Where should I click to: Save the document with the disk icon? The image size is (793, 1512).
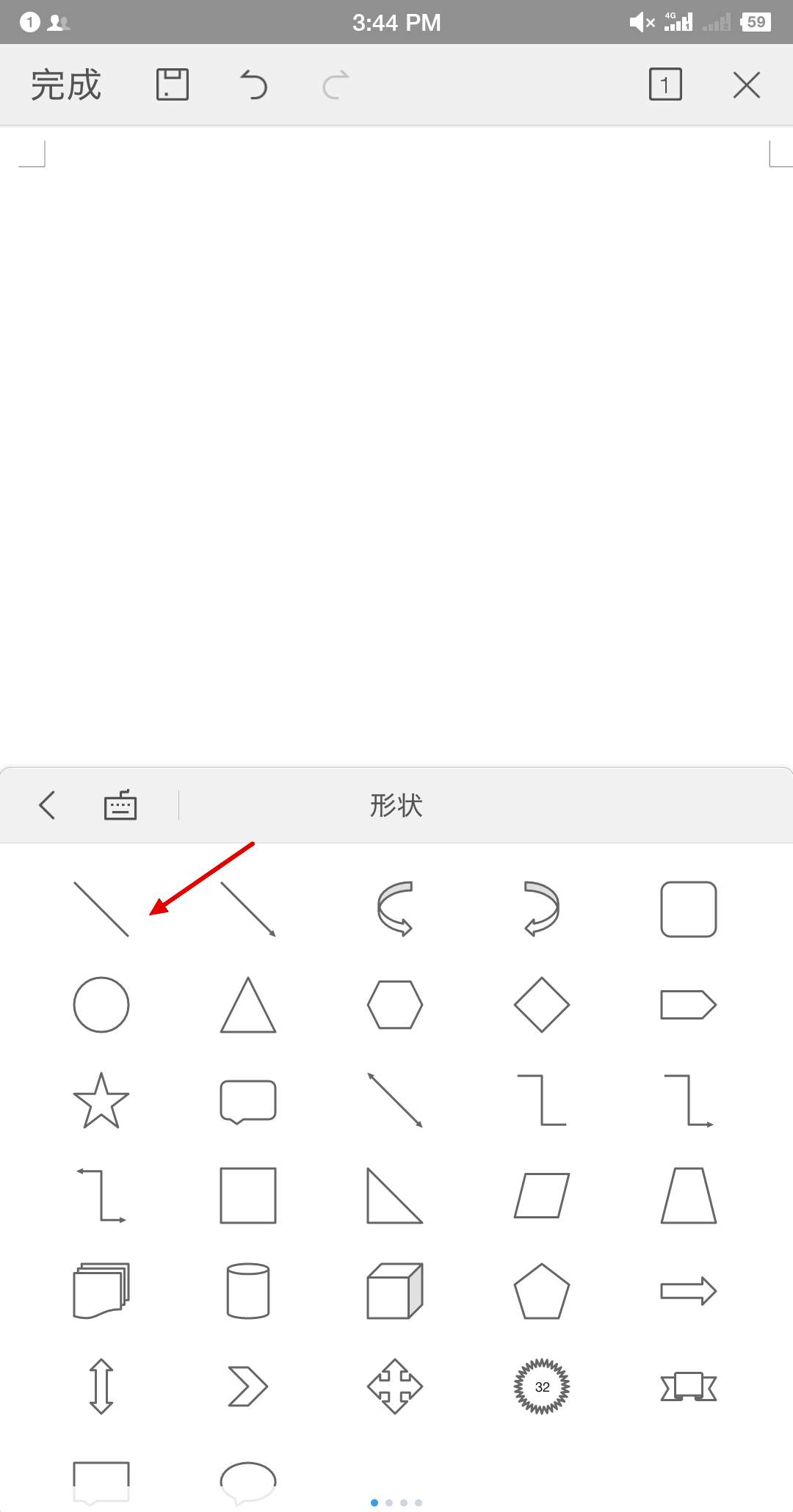pyautogui.click(x=173, y=85)
